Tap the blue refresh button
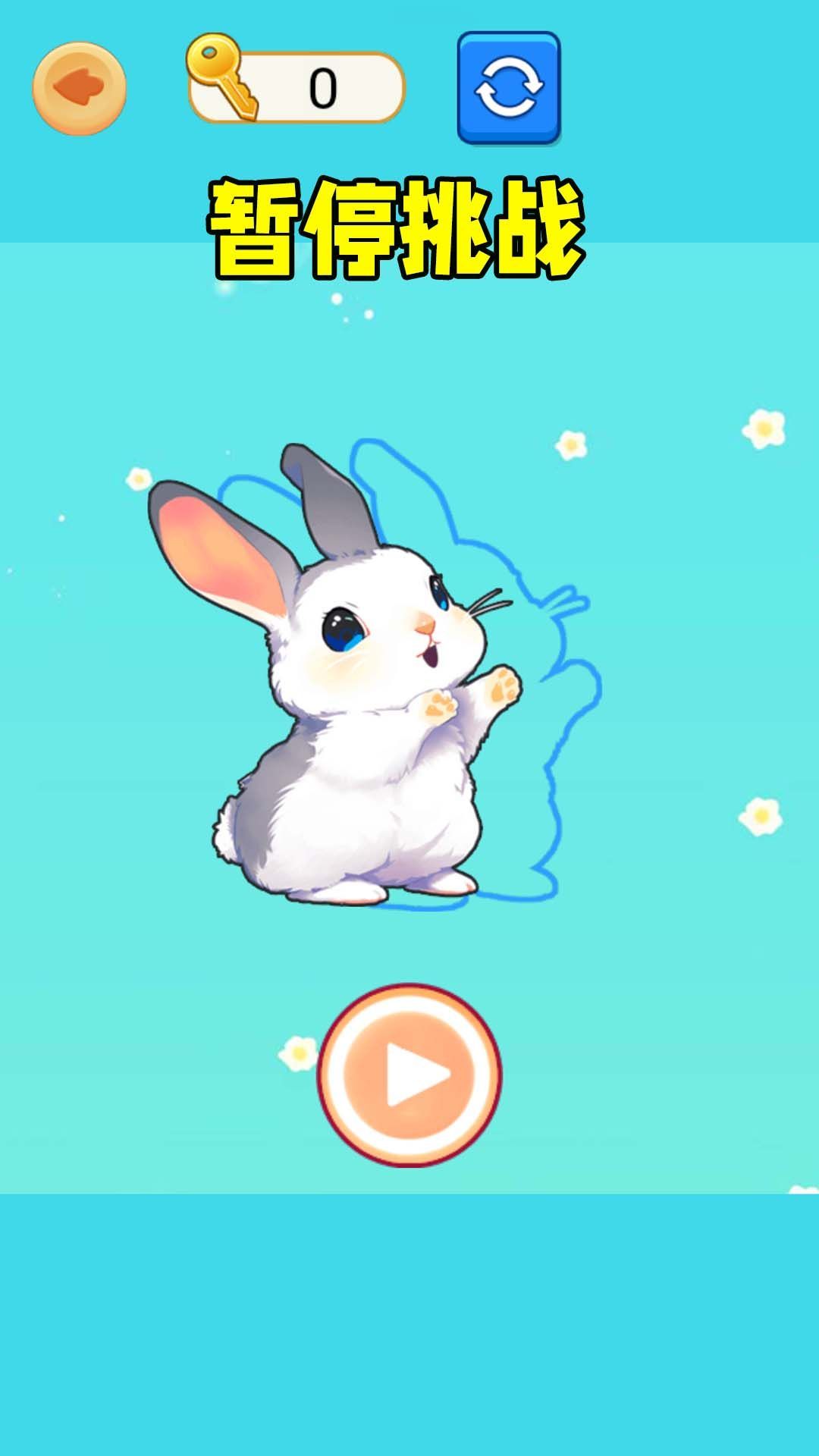 [509, 87]
